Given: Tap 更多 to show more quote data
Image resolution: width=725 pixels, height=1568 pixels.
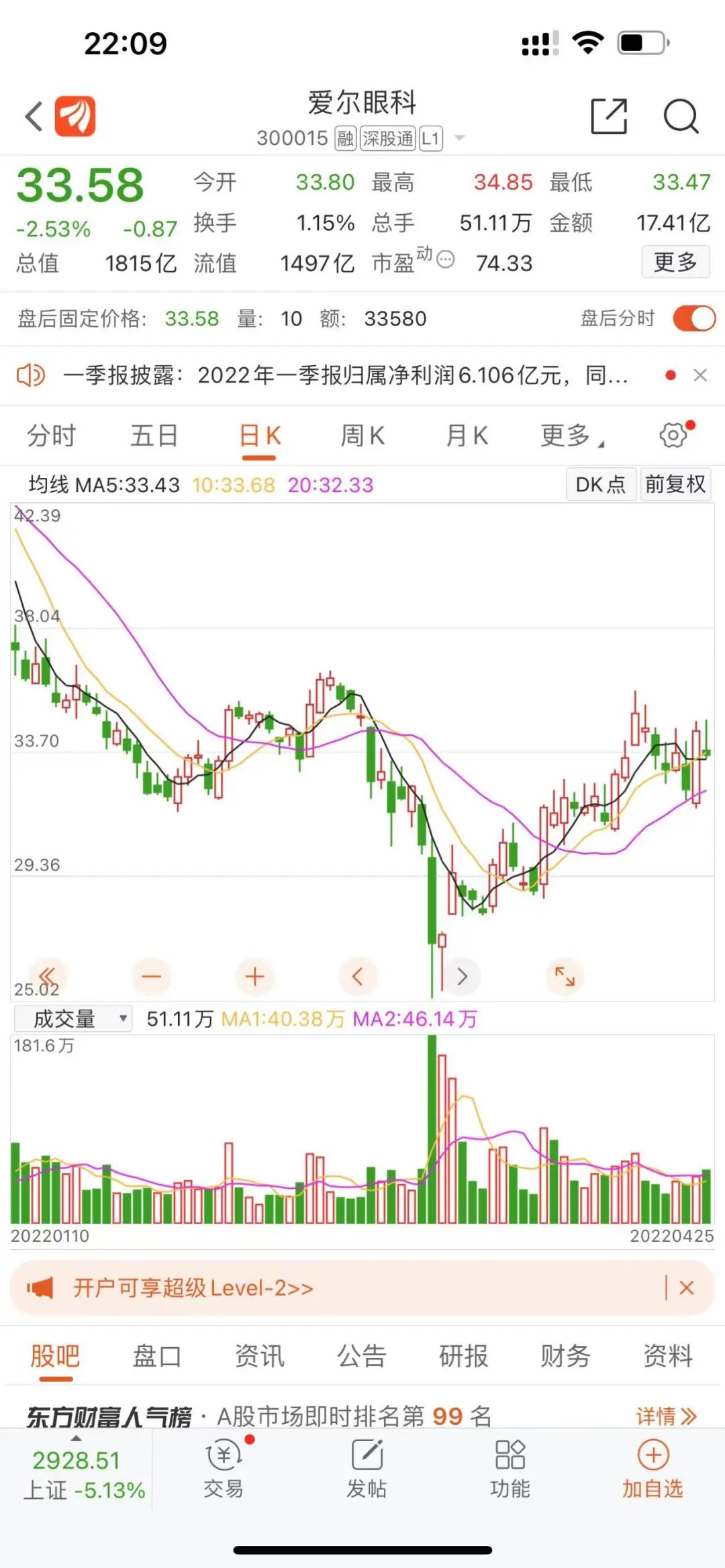Looking at the screenshot, I should [x=675, y=262].
